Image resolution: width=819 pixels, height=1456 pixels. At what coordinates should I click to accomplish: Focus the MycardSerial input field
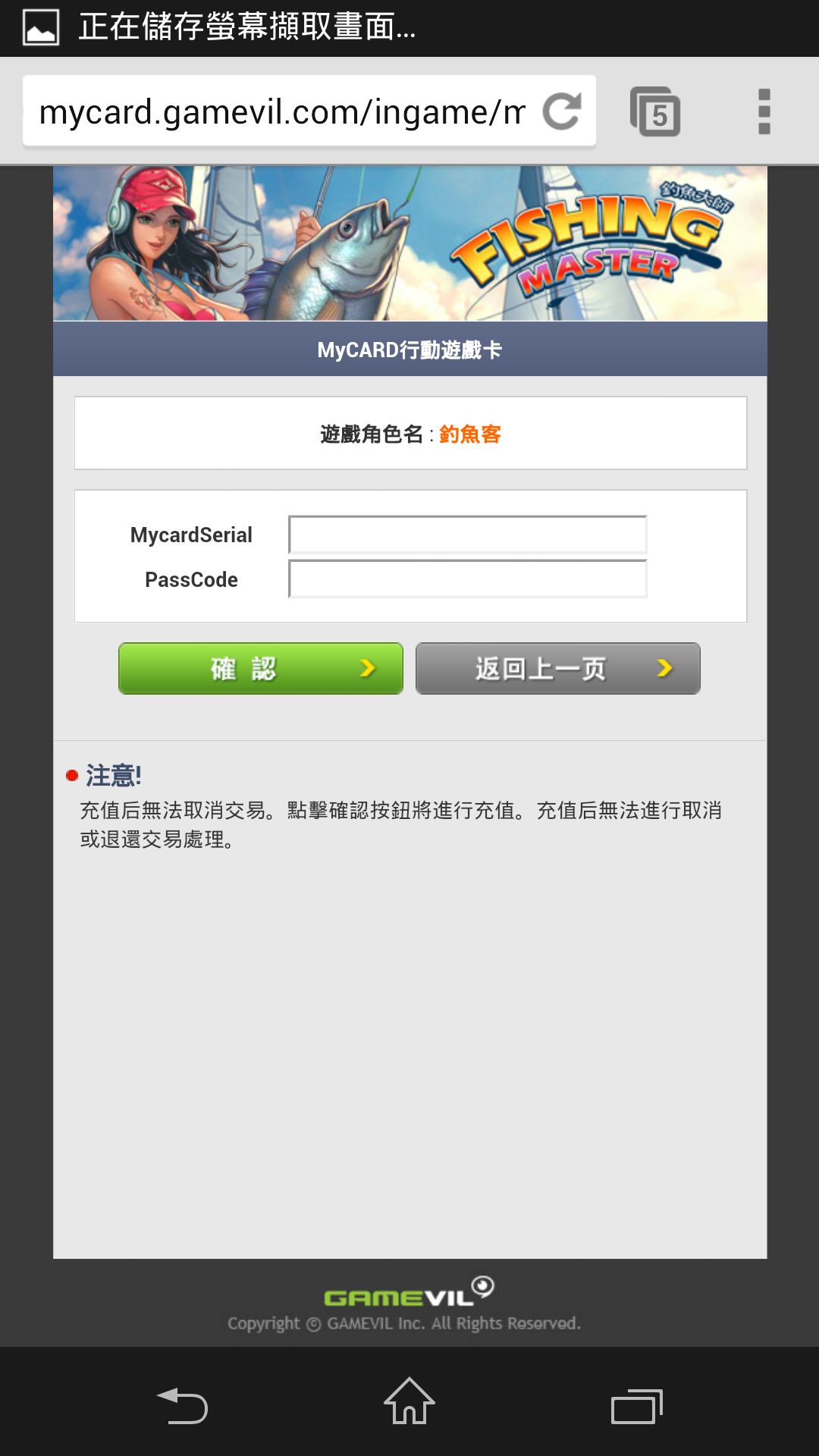pyautogui.click(x=467, y=535)
